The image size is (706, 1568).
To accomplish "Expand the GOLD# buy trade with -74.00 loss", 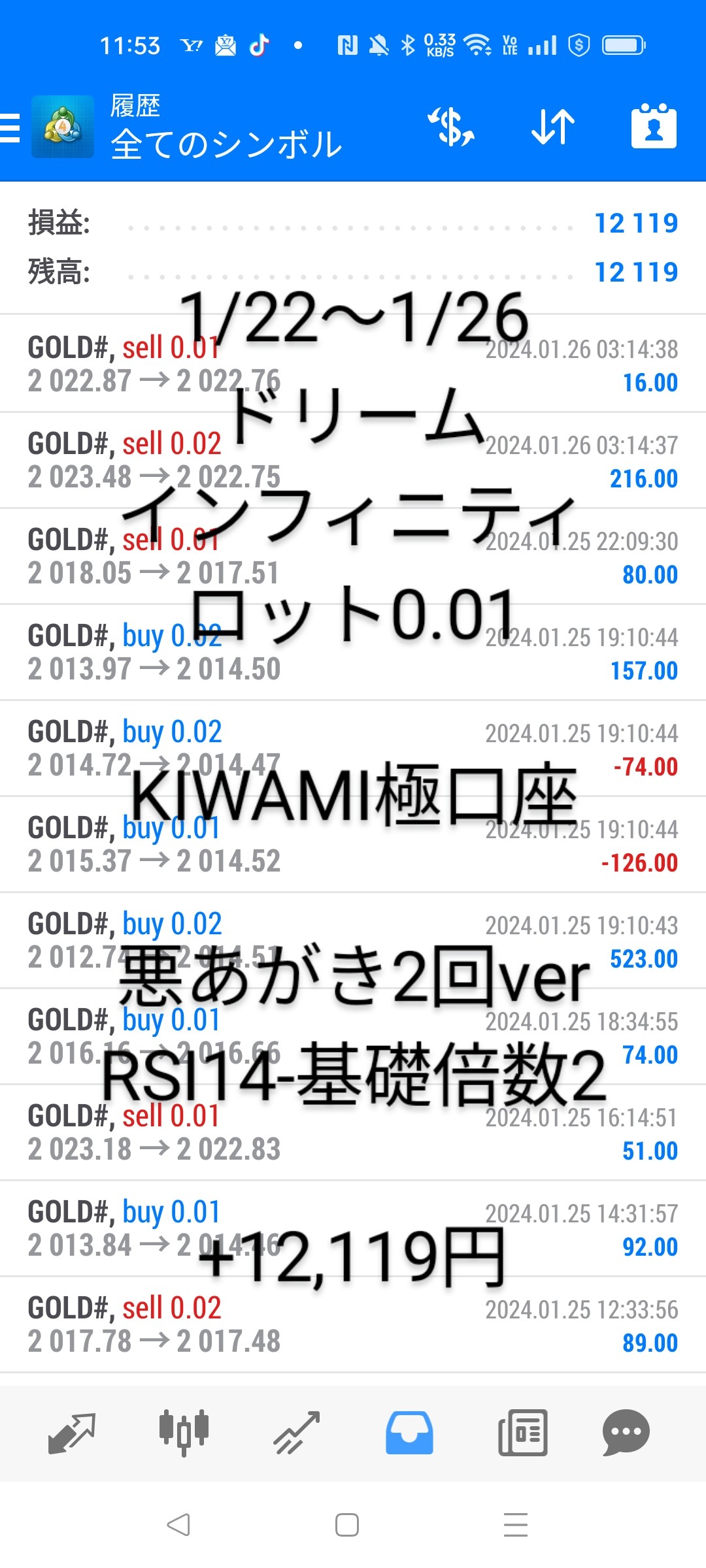I will [x=353, y=749].
